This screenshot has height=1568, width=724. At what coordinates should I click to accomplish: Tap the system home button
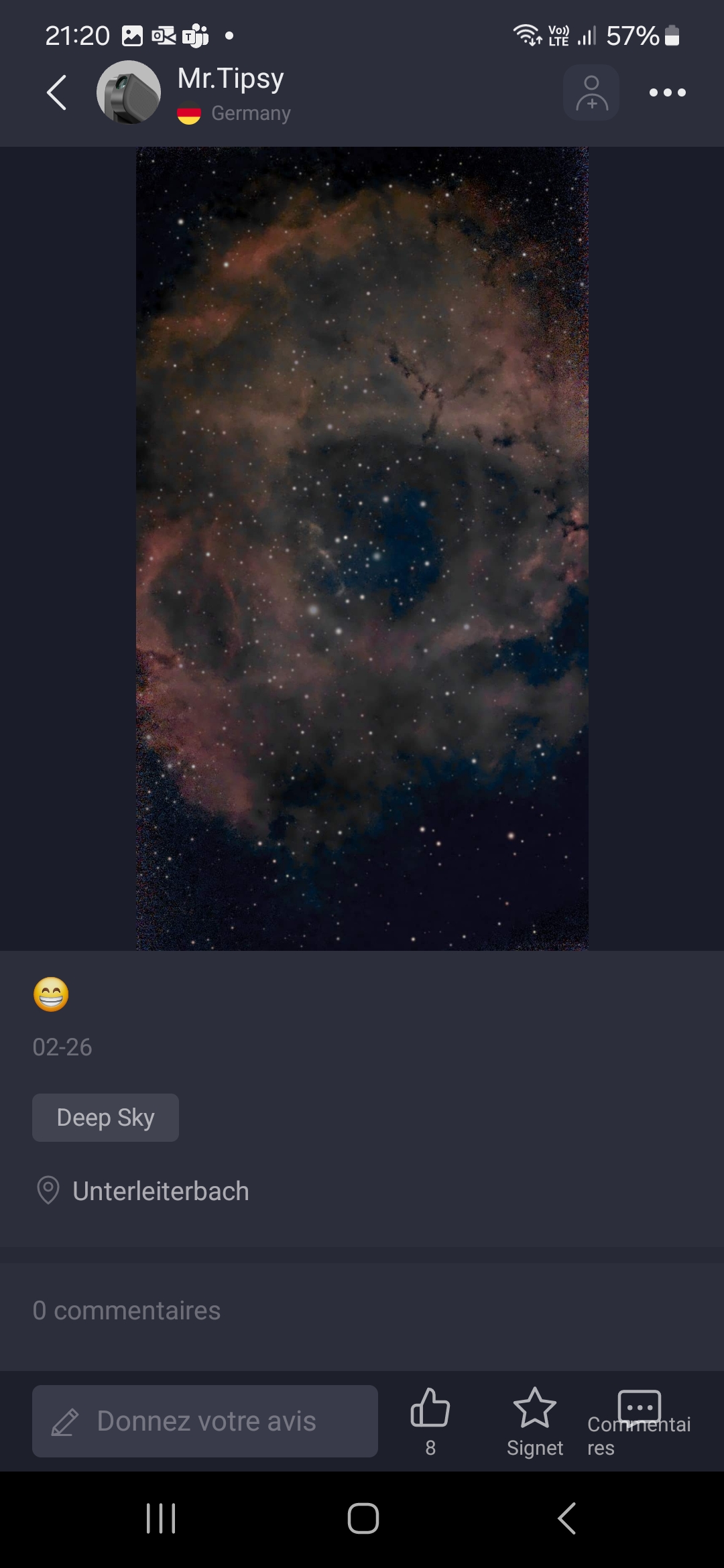click(363, 1518)
